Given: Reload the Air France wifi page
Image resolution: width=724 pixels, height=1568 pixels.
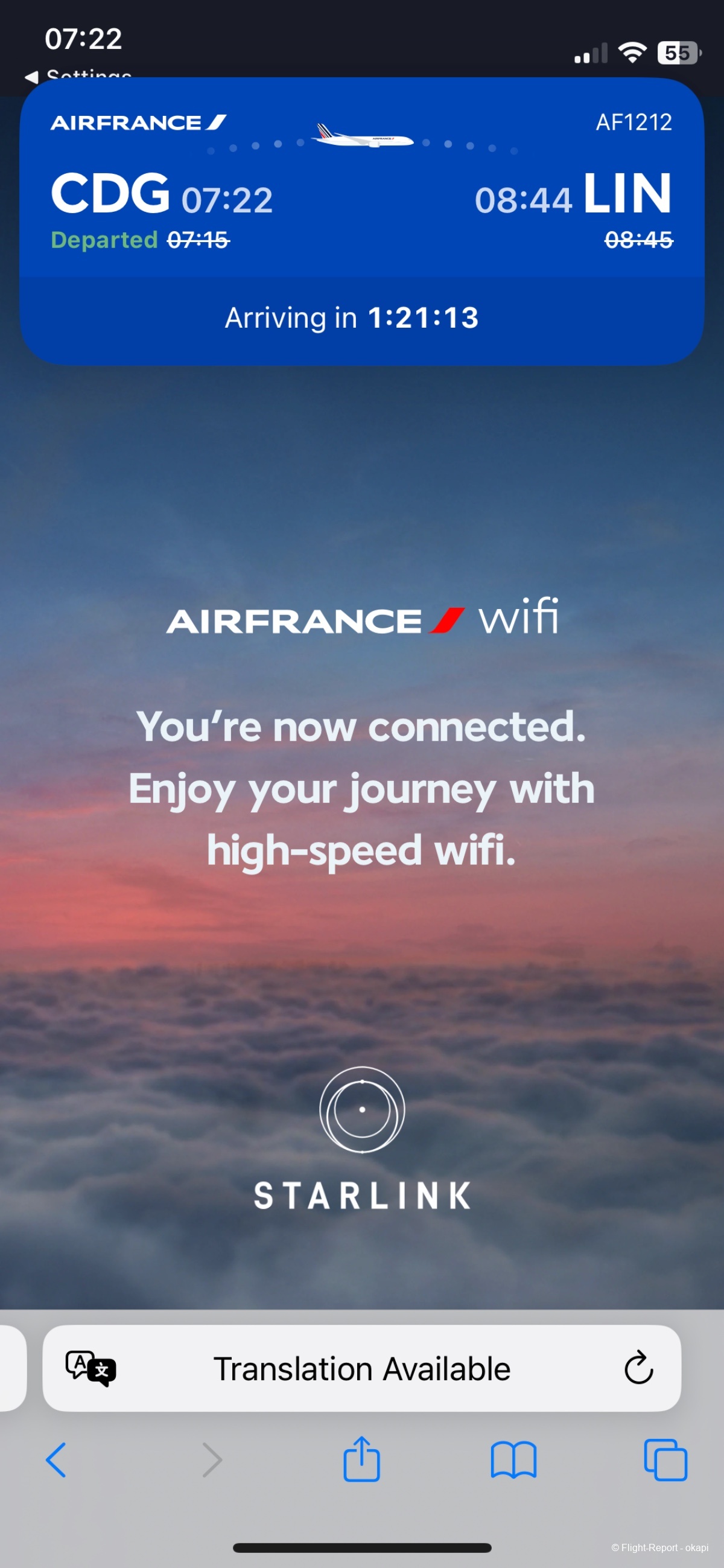Looking at the screenshot, I should pos(638,1368).
